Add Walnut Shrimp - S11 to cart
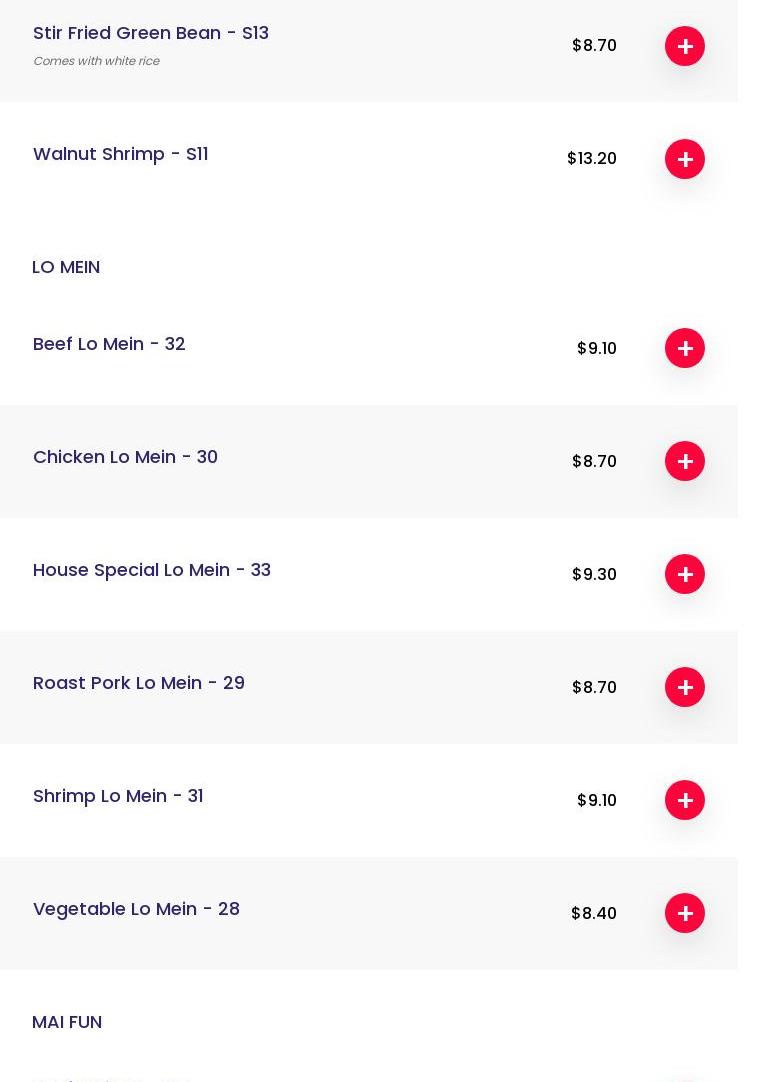The width and height of the screenshot is (770, 1082). [685, 159]
